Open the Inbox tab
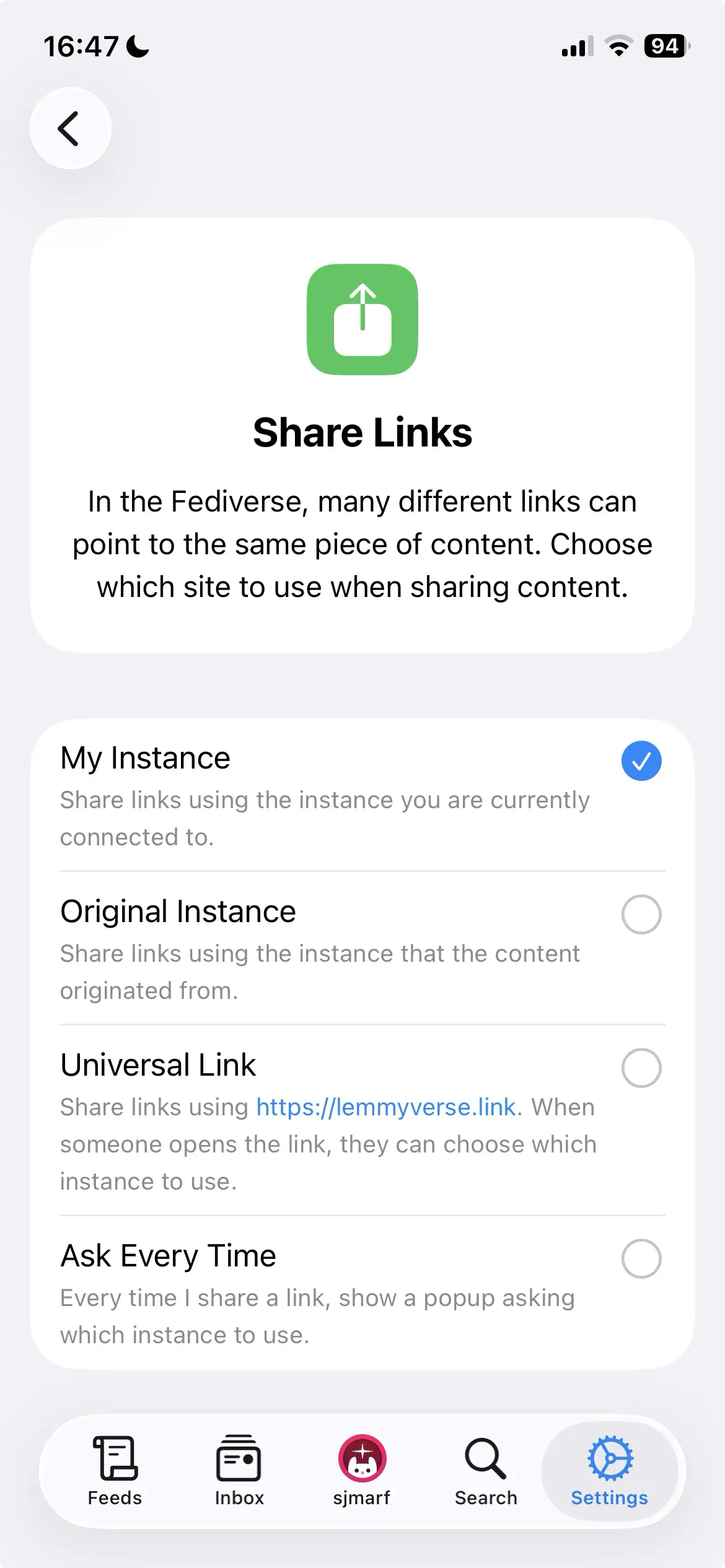This screenshot has width=725, height=1568. (x=239, y=1471)
